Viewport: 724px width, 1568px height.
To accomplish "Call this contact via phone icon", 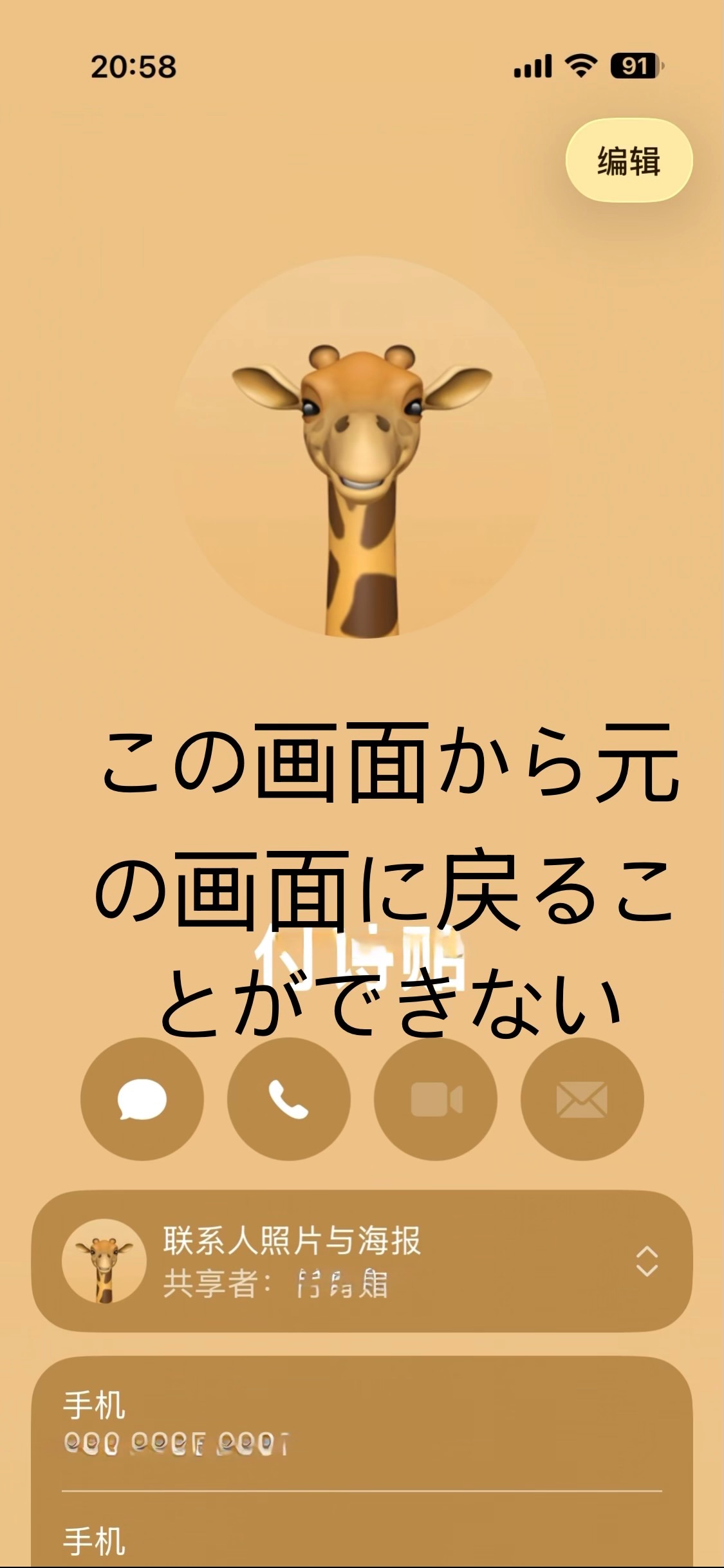I will pyautogui.click(x=288, y=1099).
